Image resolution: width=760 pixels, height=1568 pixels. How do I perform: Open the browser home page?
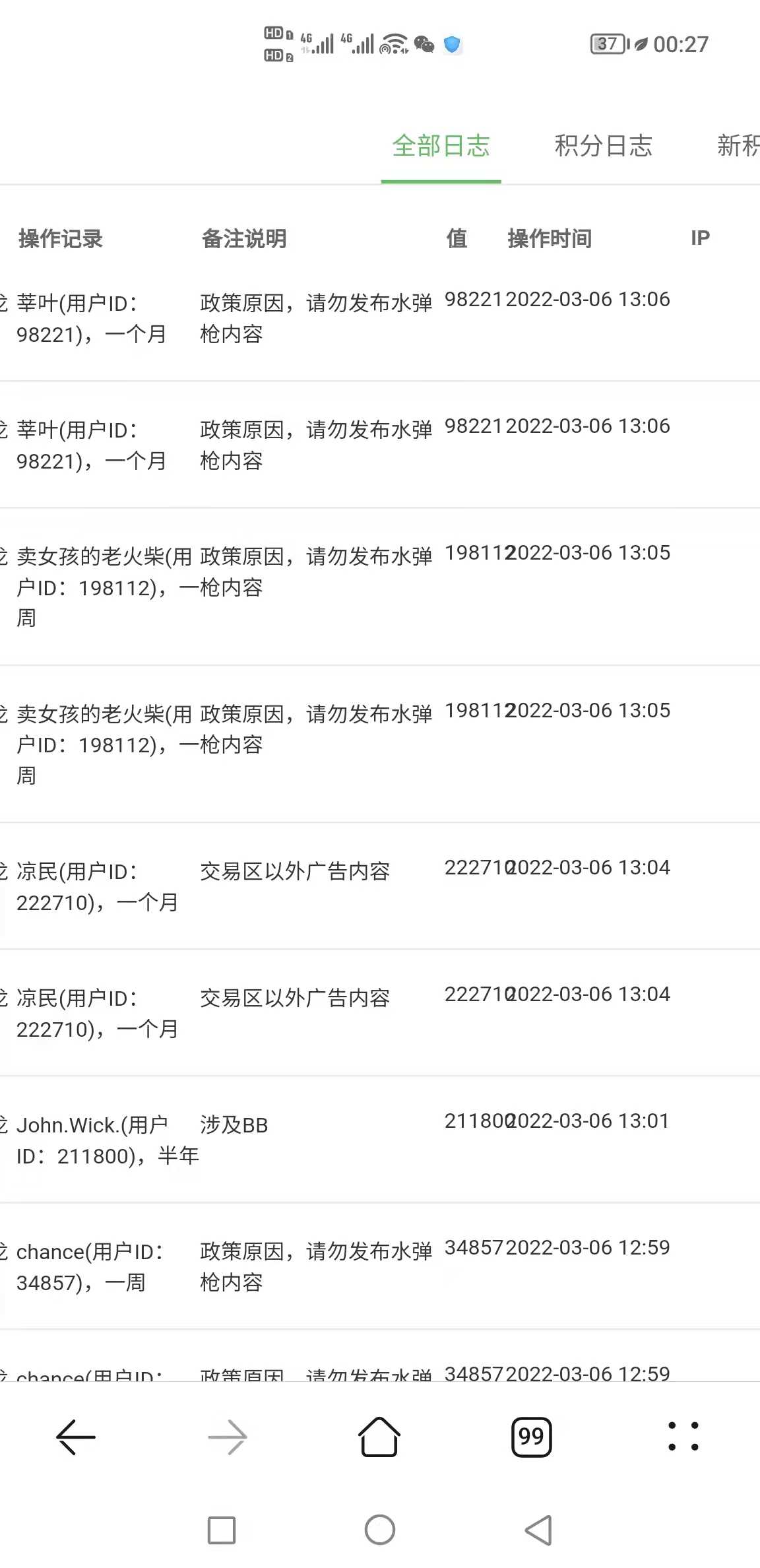point(379,1436)
